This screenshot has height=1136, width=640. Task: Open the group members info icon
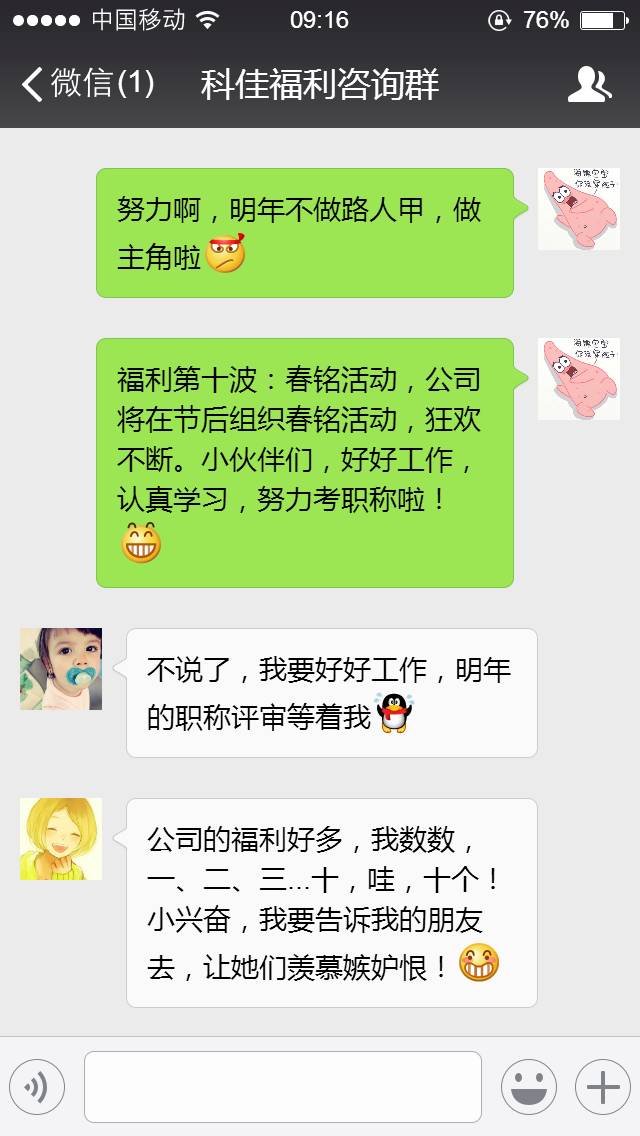coord(589,85)
